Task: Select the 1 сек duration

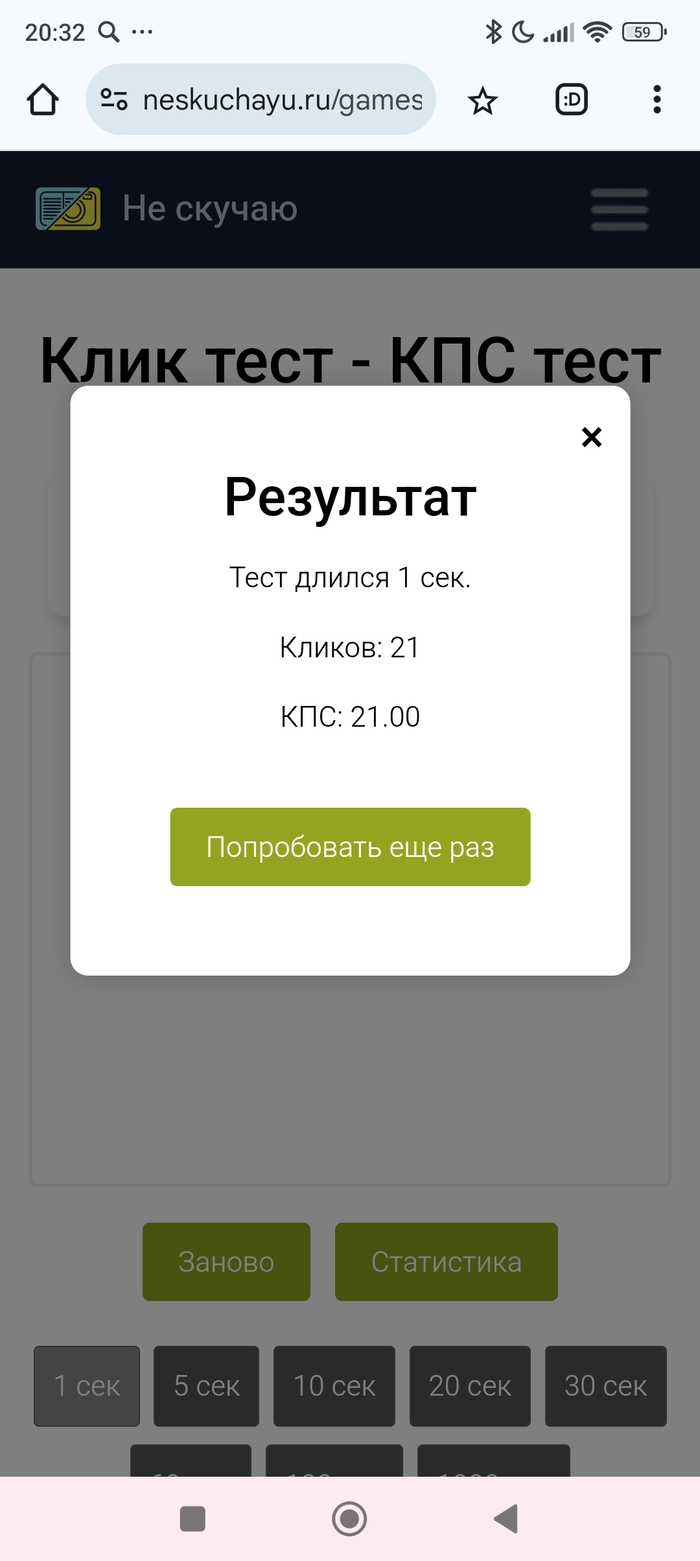Action: [87, 1386]
